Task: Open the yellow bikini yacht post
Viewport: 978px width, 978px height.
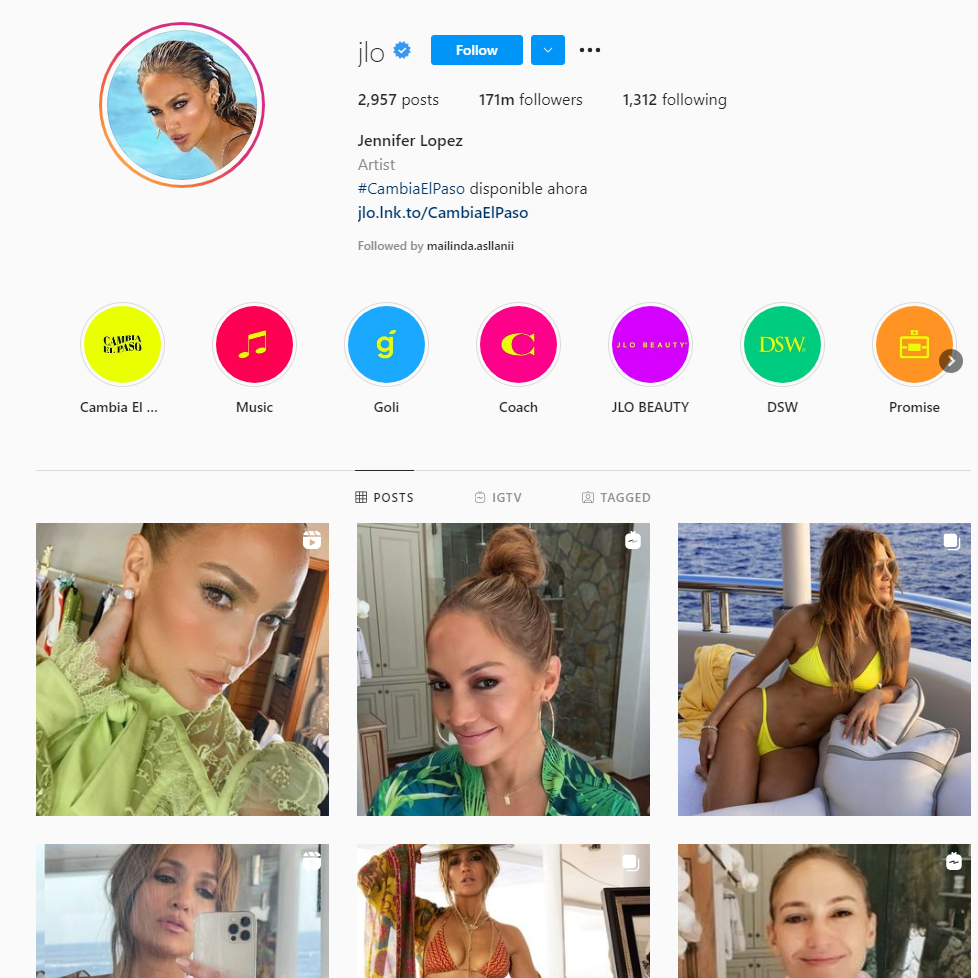Action: coord(824,669)
